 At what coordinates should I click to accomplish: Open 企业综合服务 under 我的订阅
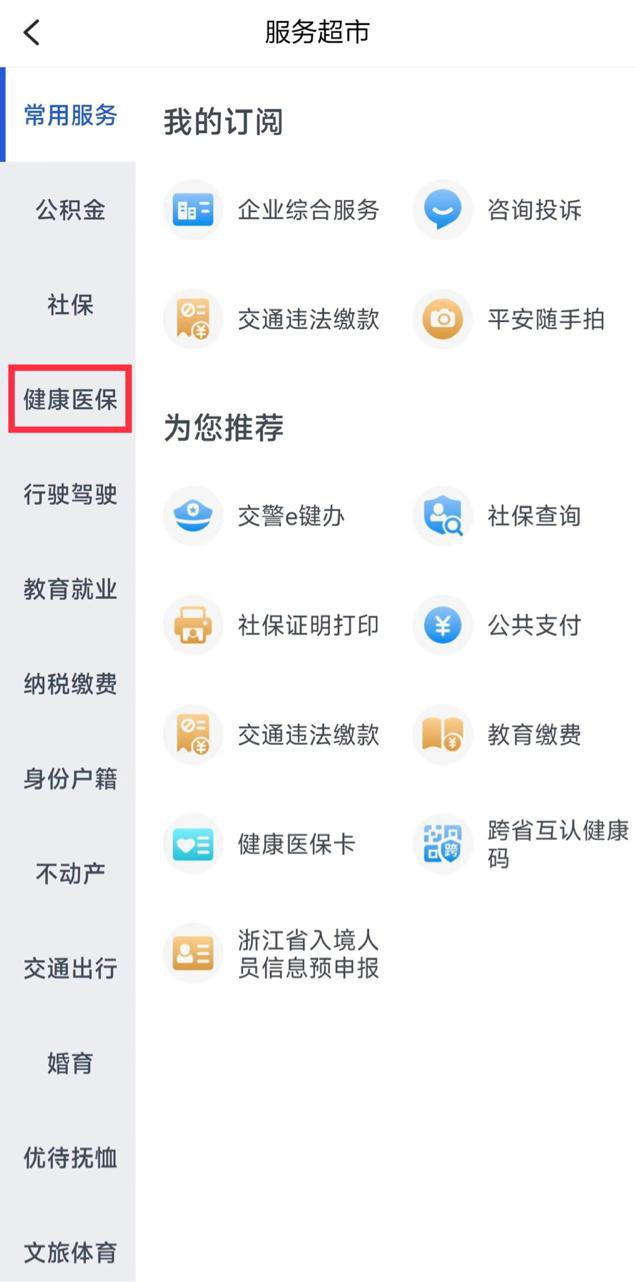coord(273,210)
